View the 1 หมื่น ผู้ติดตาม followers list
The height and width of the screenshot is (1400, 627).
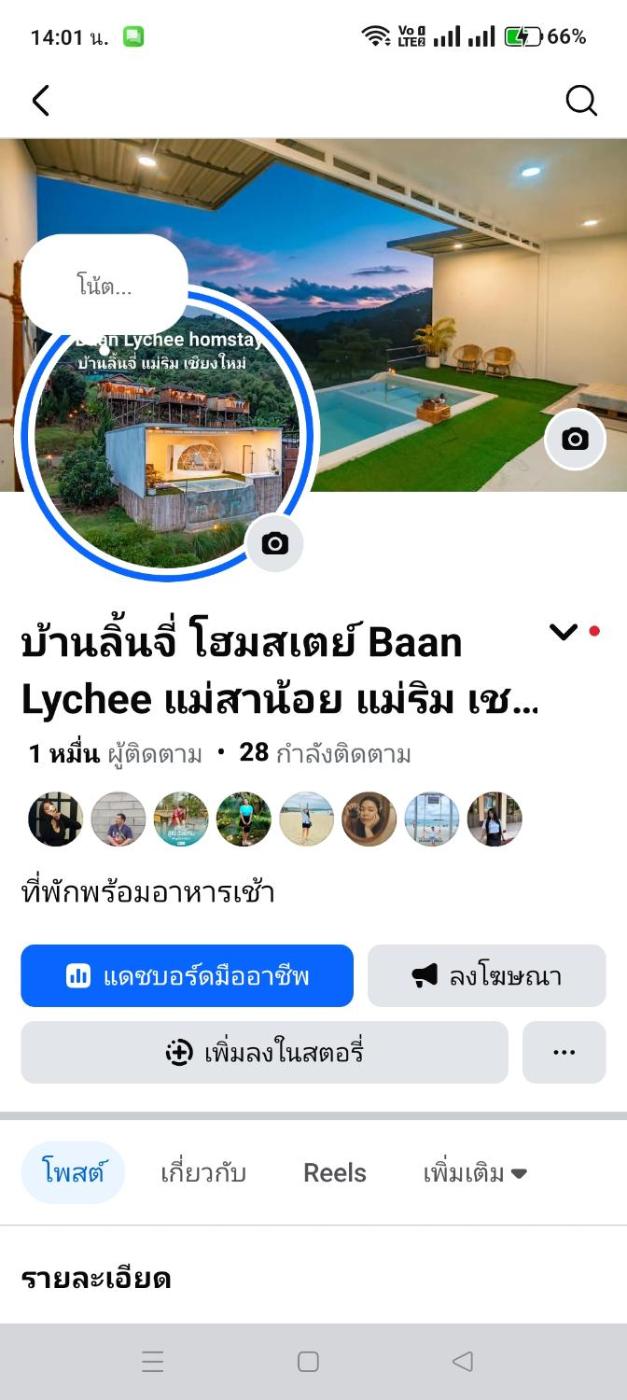tap(115, 754)
